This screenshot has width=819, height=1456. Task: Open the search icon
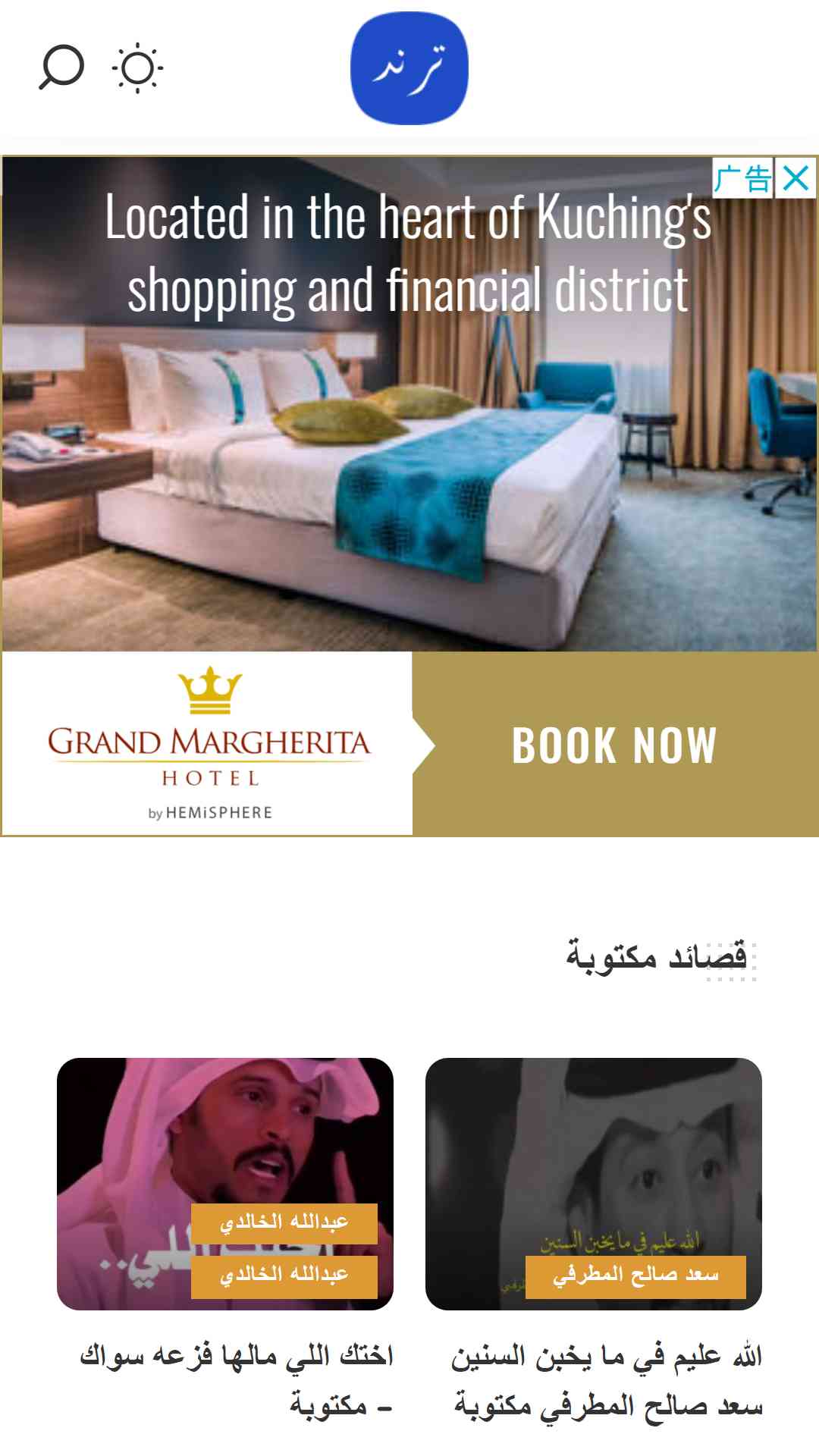pos(61,67)
